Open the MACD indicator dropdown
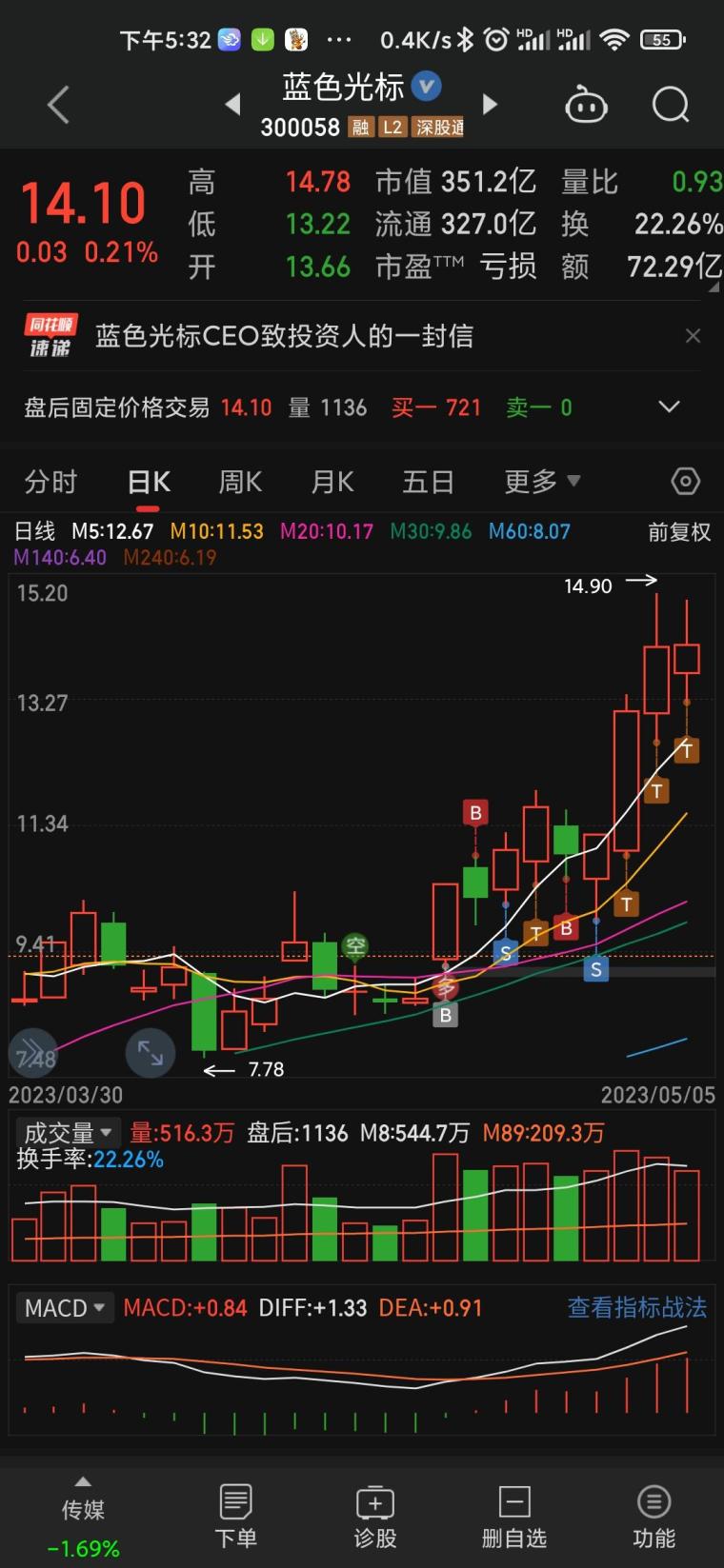The height and width of the screenshot is (1568, 724). pos(65,1308)
